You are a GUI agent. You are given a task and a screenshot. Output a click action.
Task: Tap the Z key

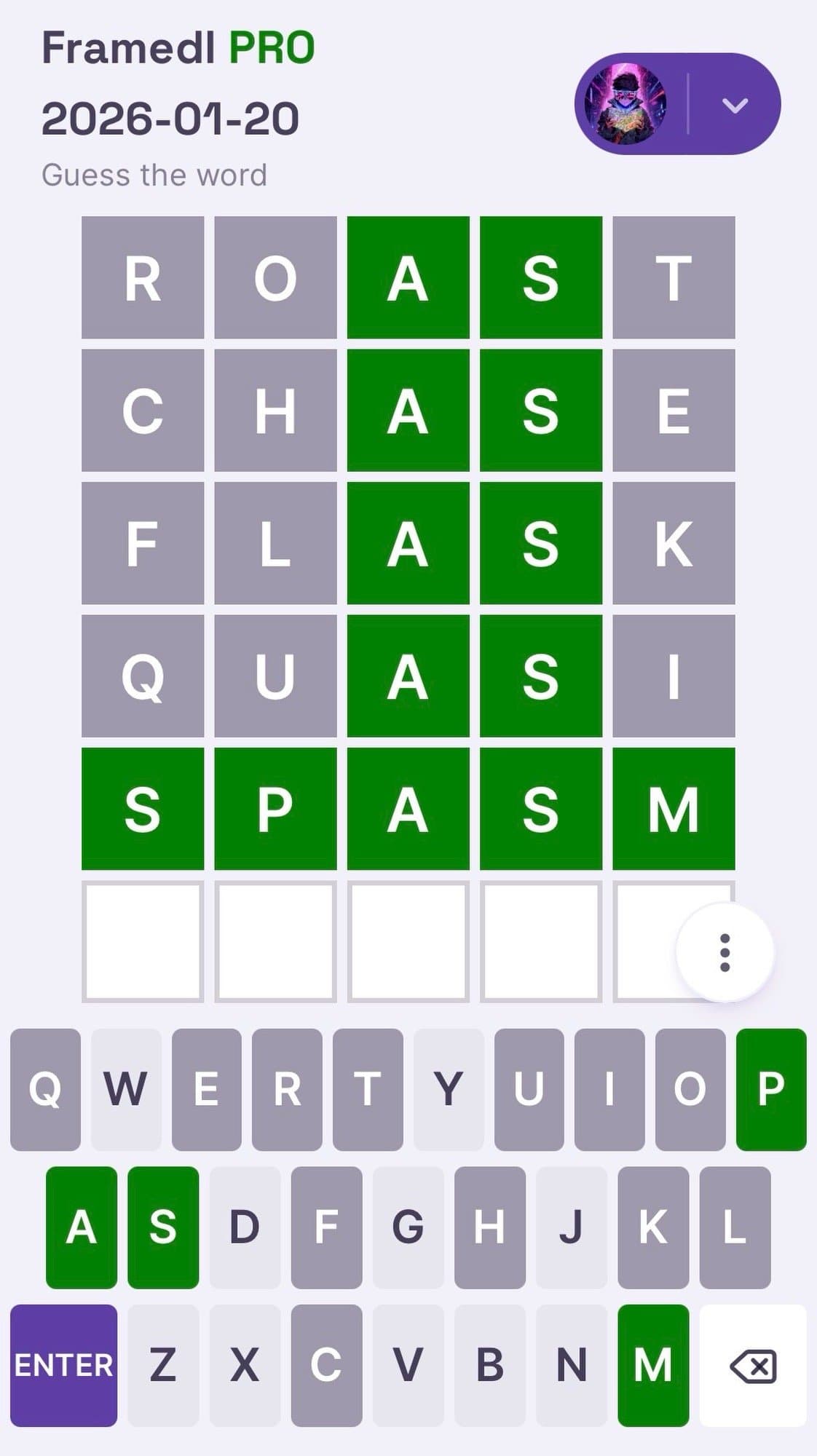163,1366
